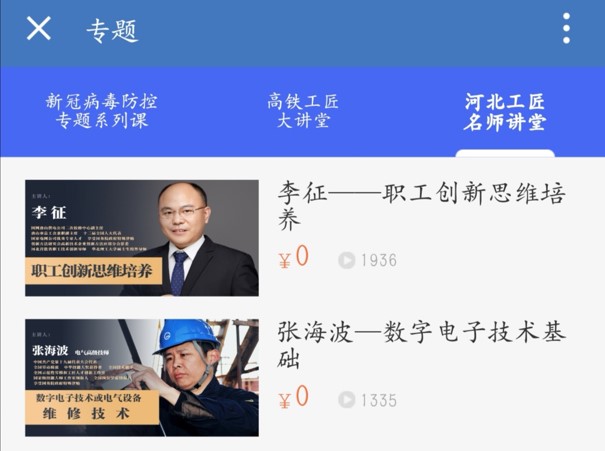Open 李征 职工创新思维培养 course
Viewport: 605px width, 451px height.
click(420, 207)
